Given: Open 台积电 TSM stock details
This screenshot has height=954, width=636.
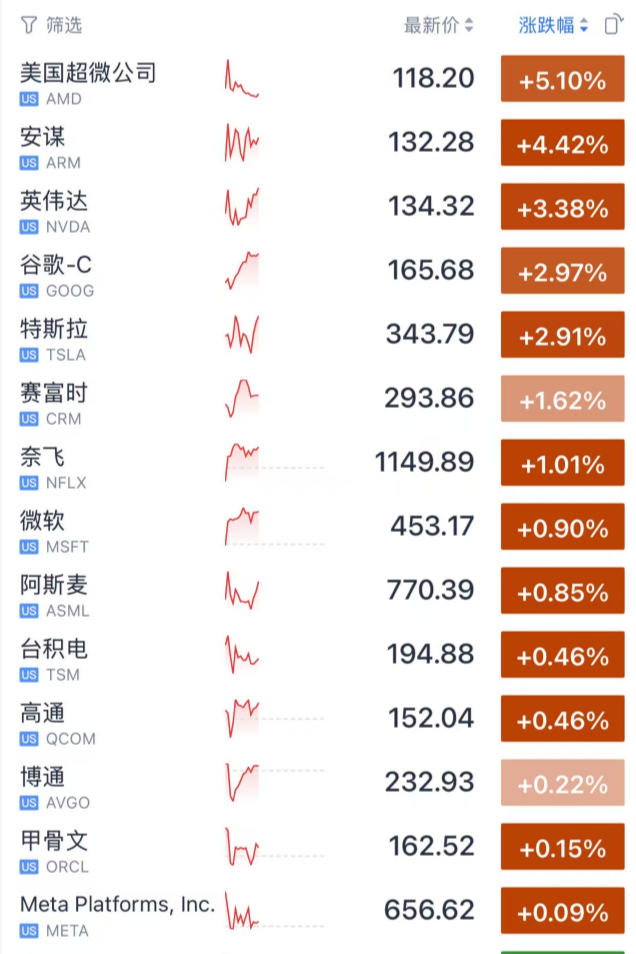Looking at the screenshot, I should 54,658.
